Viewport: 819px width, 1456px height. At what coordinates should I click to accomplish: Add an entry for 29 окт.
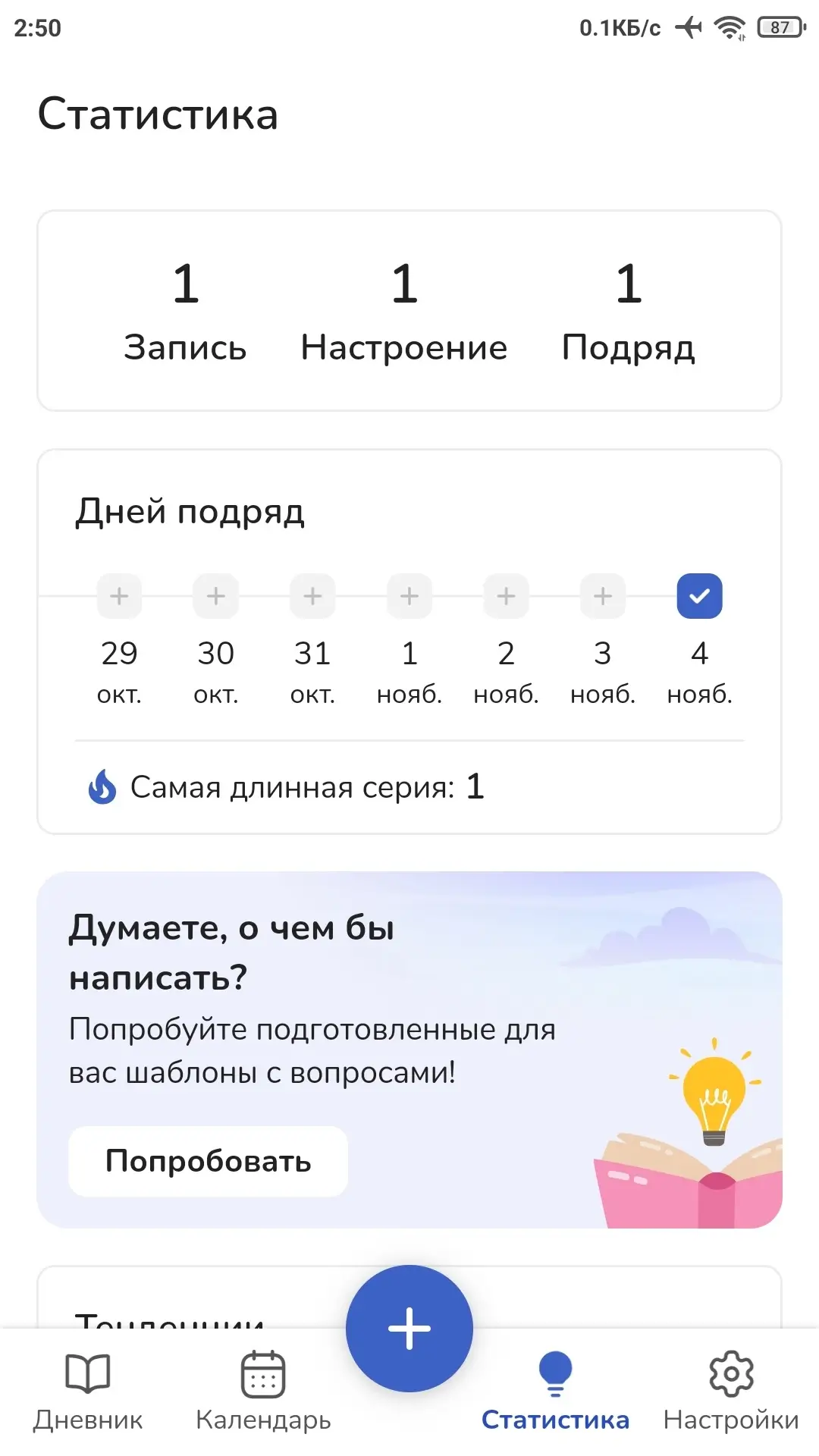pos(119,596)
